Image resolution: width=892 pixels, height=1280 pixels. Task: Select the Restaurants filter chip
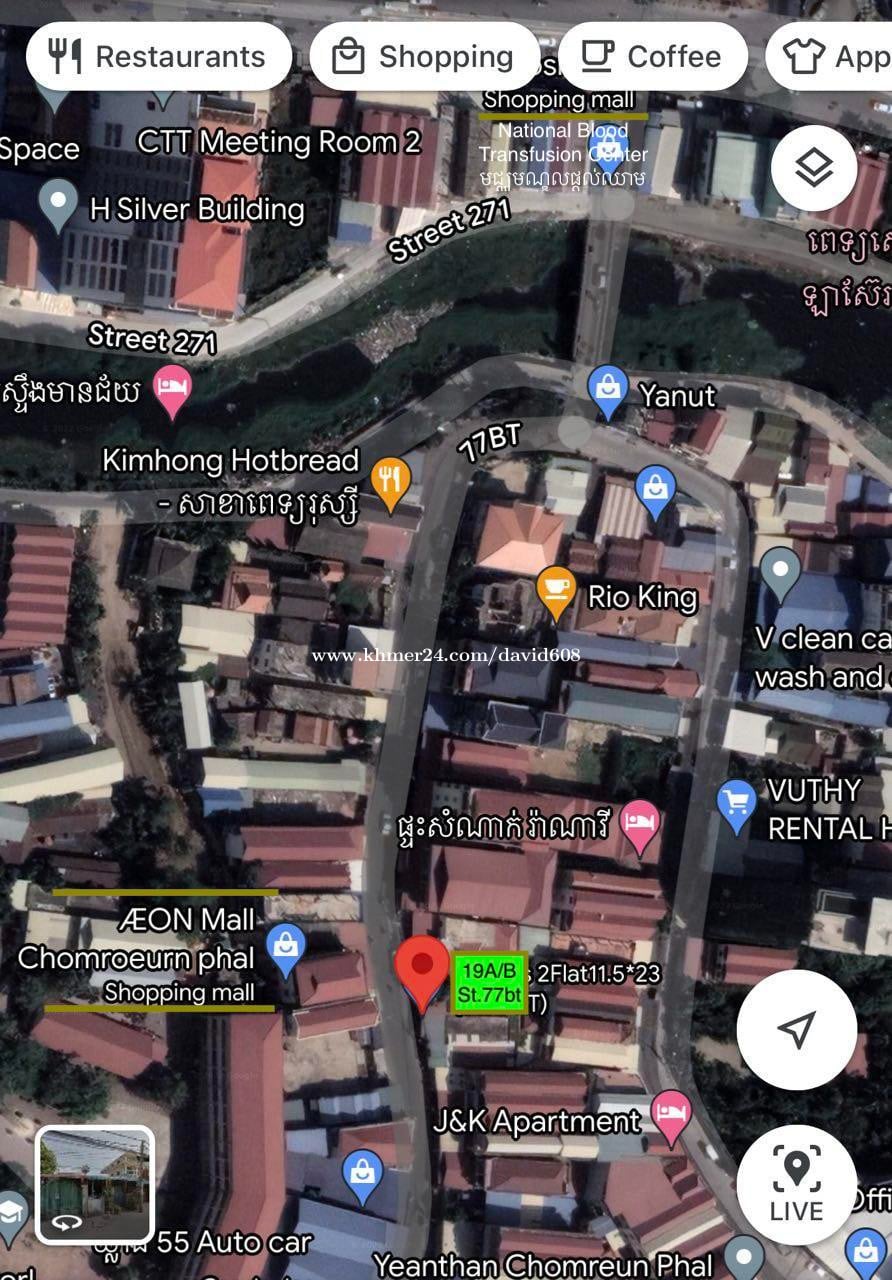[158, 57]
